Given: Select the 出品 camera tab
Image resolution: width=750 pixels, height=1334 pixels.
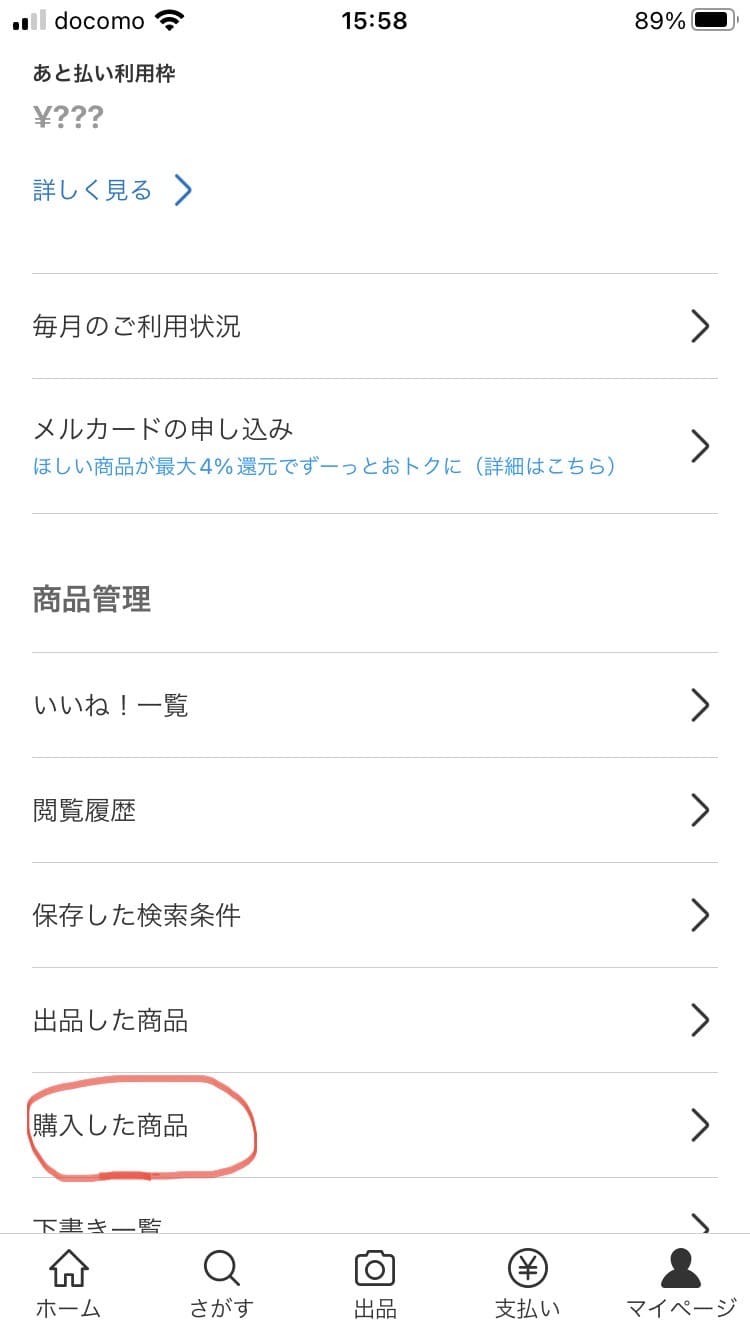Looking at the screenshot, I should tap(375, 1285).
